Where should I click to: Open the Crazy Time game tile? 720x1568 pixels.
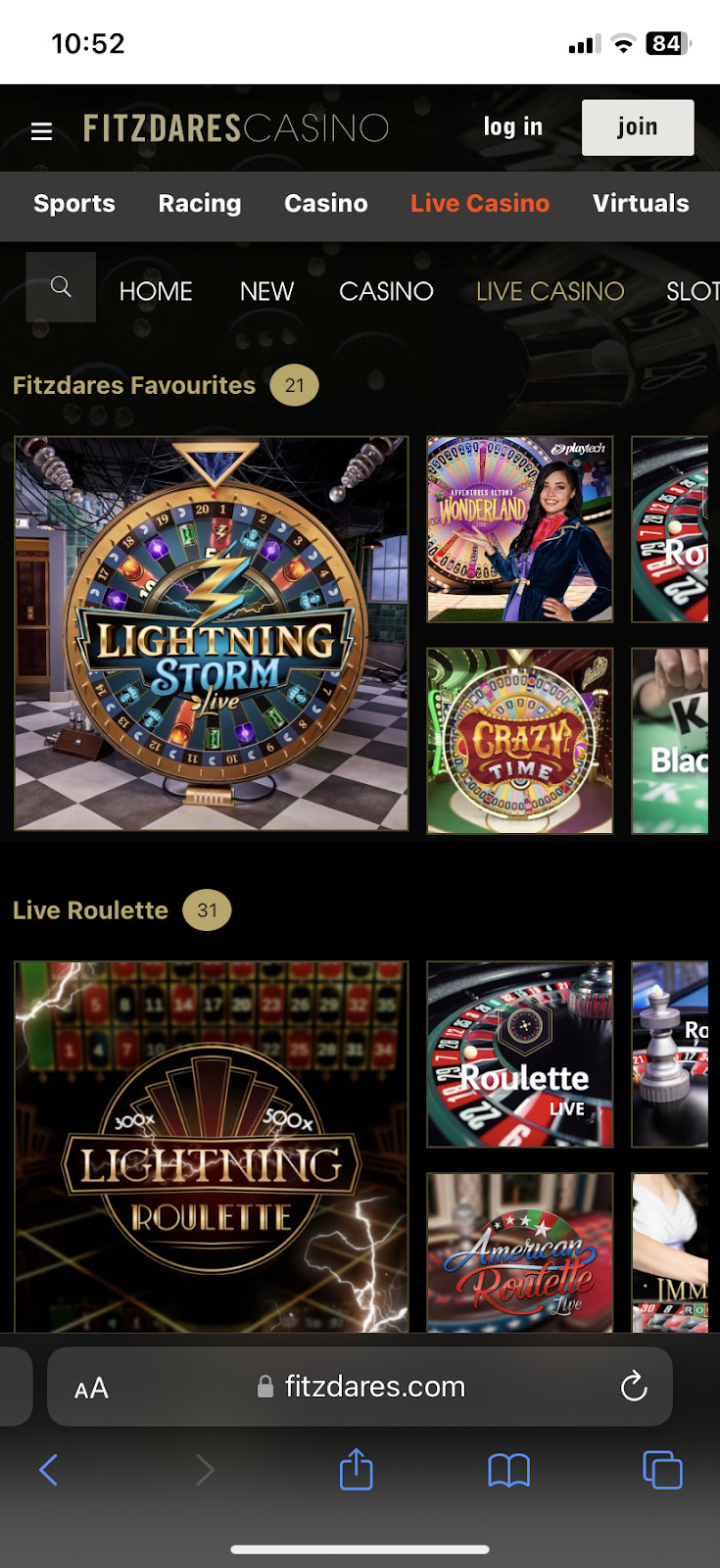tap(519, 741)
